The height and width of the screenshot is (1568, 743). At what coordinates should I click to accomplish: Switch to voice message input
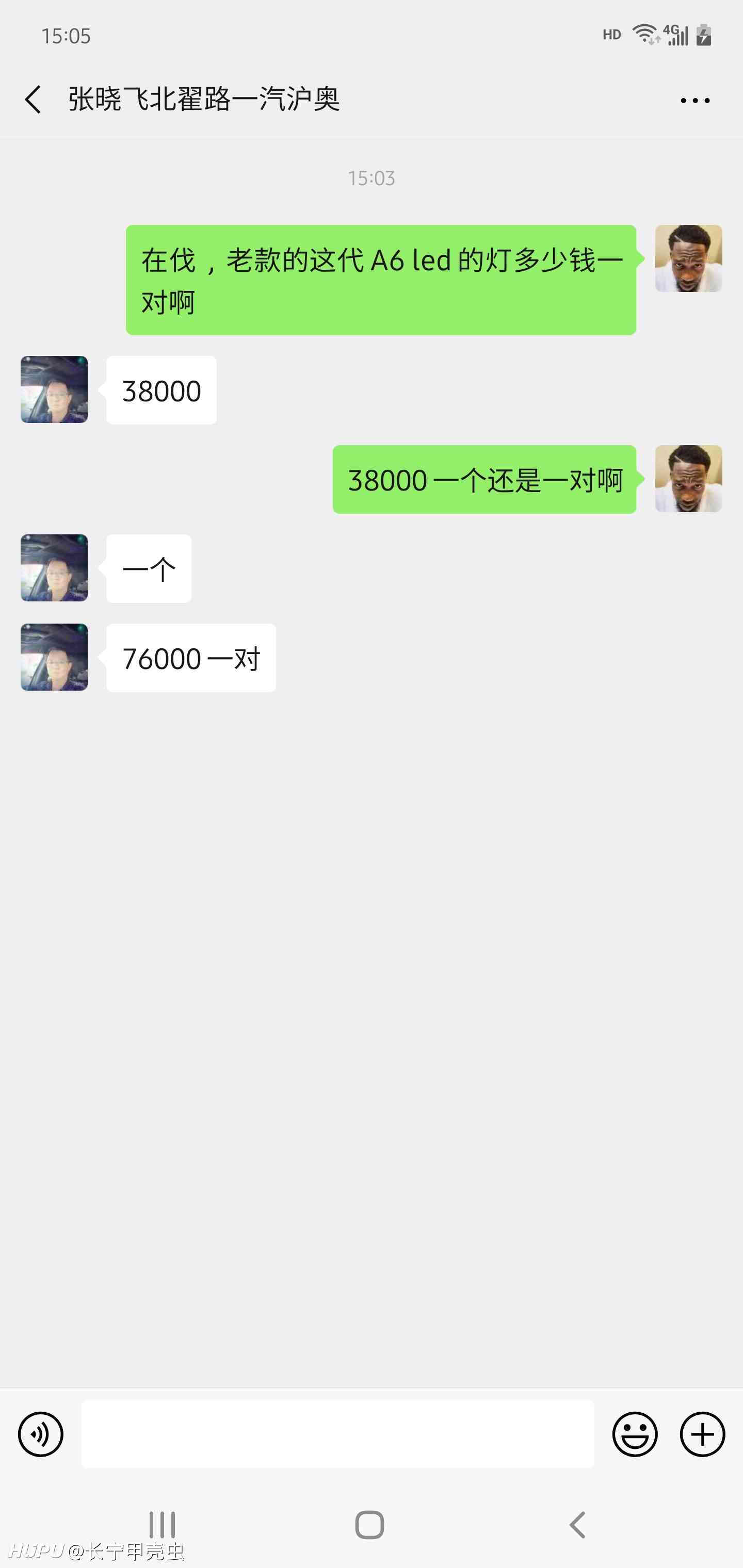click(41, 1434)
